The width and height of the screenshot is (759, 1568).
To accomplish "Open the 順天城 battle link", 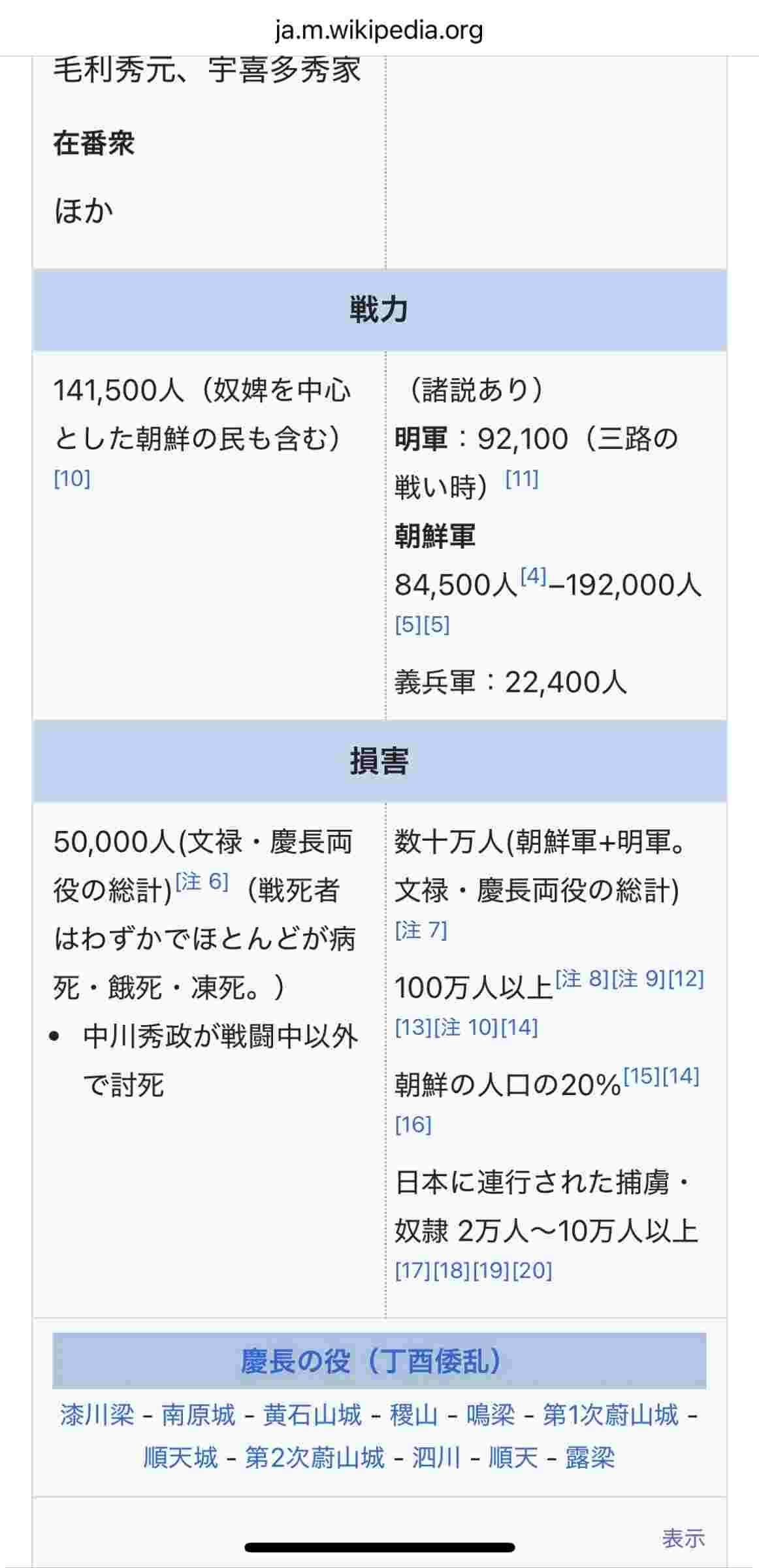I will (x=180, y=1458).
